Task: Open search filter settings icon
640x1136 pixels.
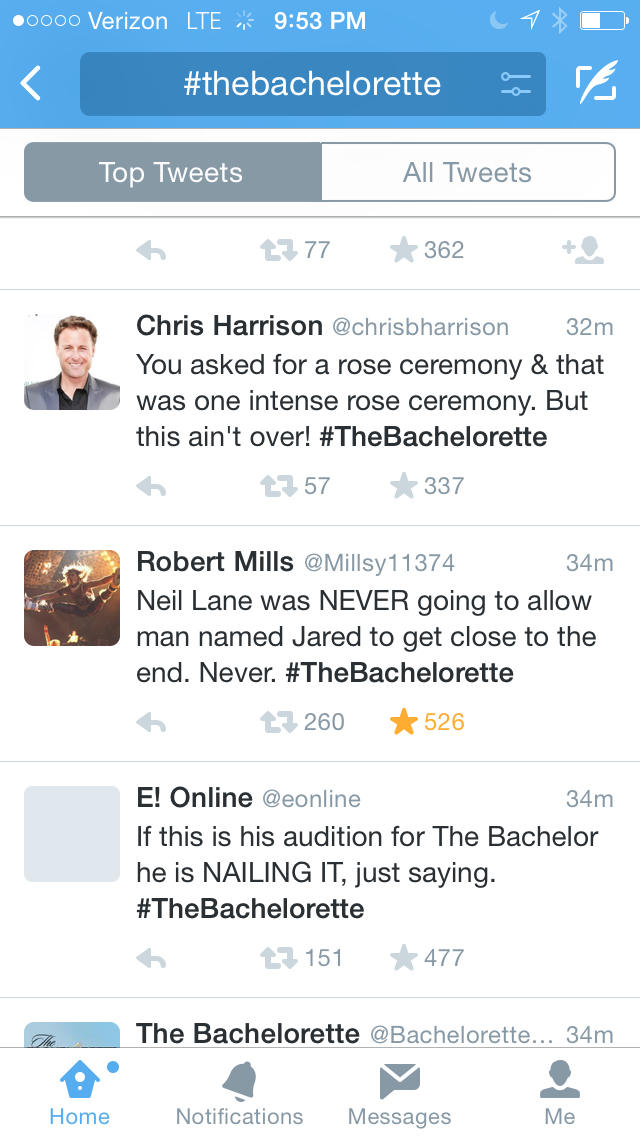Action: pos(515,85)
